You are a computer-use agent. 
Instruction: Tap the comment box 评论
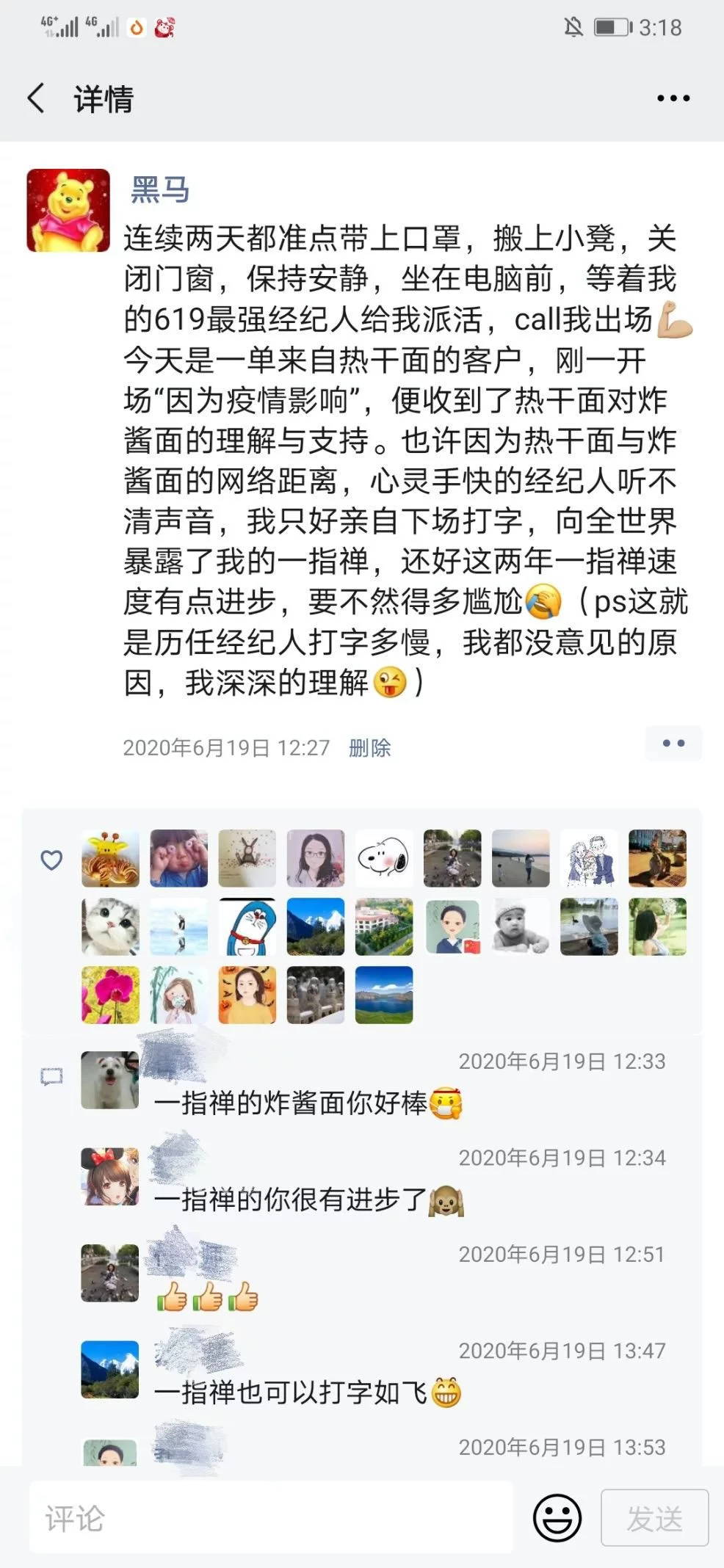pos(272,1519)
